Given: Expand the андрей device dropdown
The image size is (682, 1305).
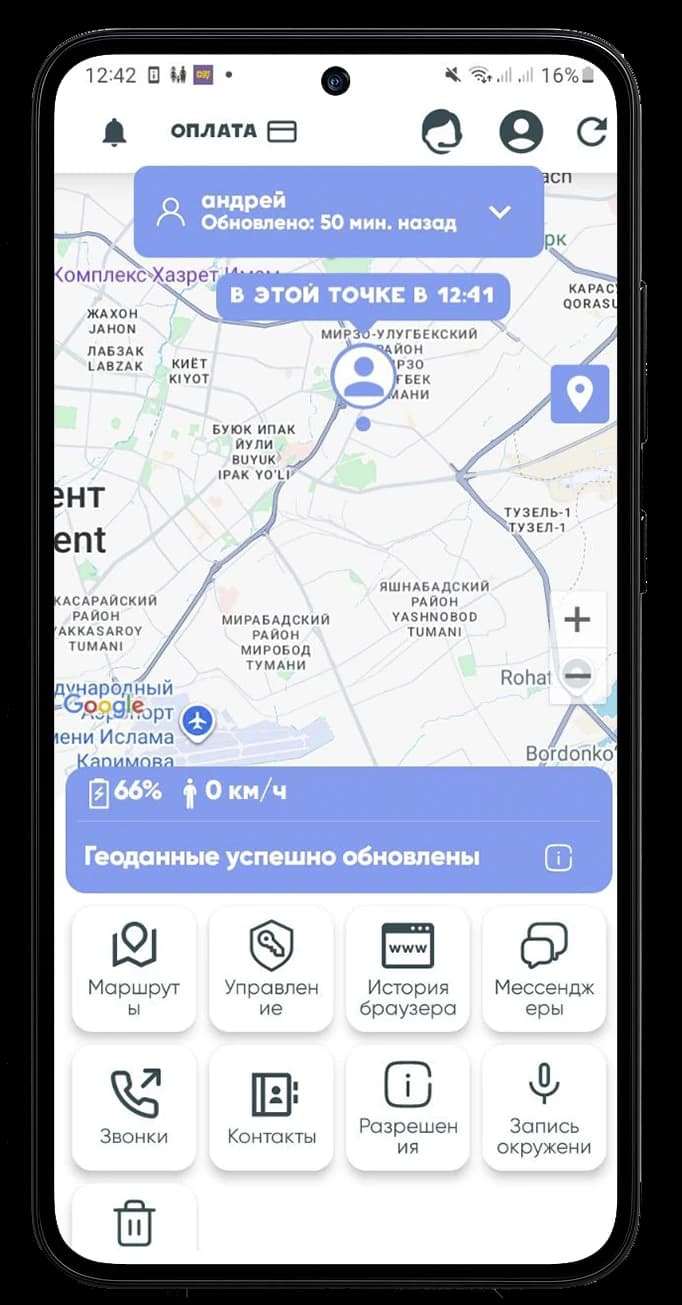Looking at the screenshot, I should point(500,212).
